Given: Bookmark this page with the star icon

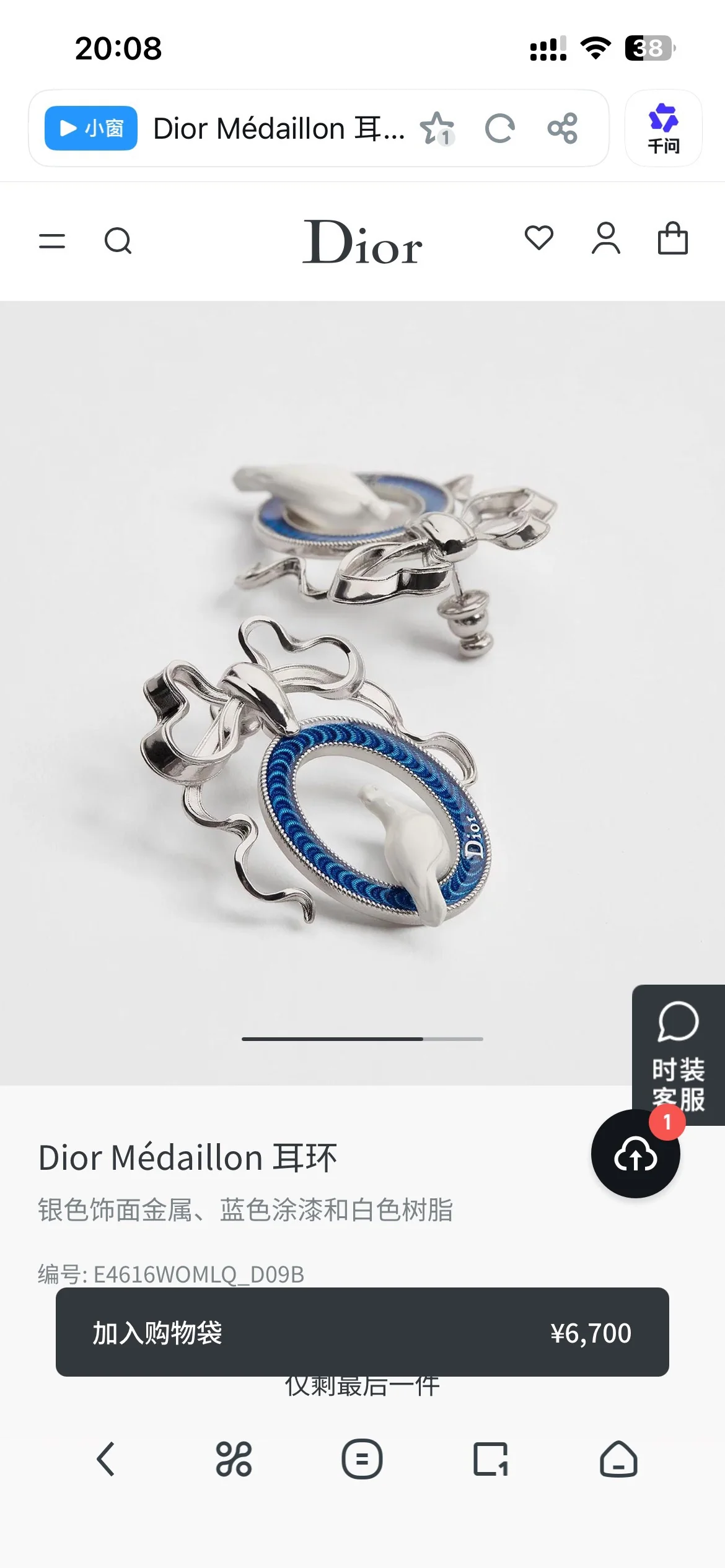Looking at the screenshot, I should pyautogui.click(x=437, y=128).
